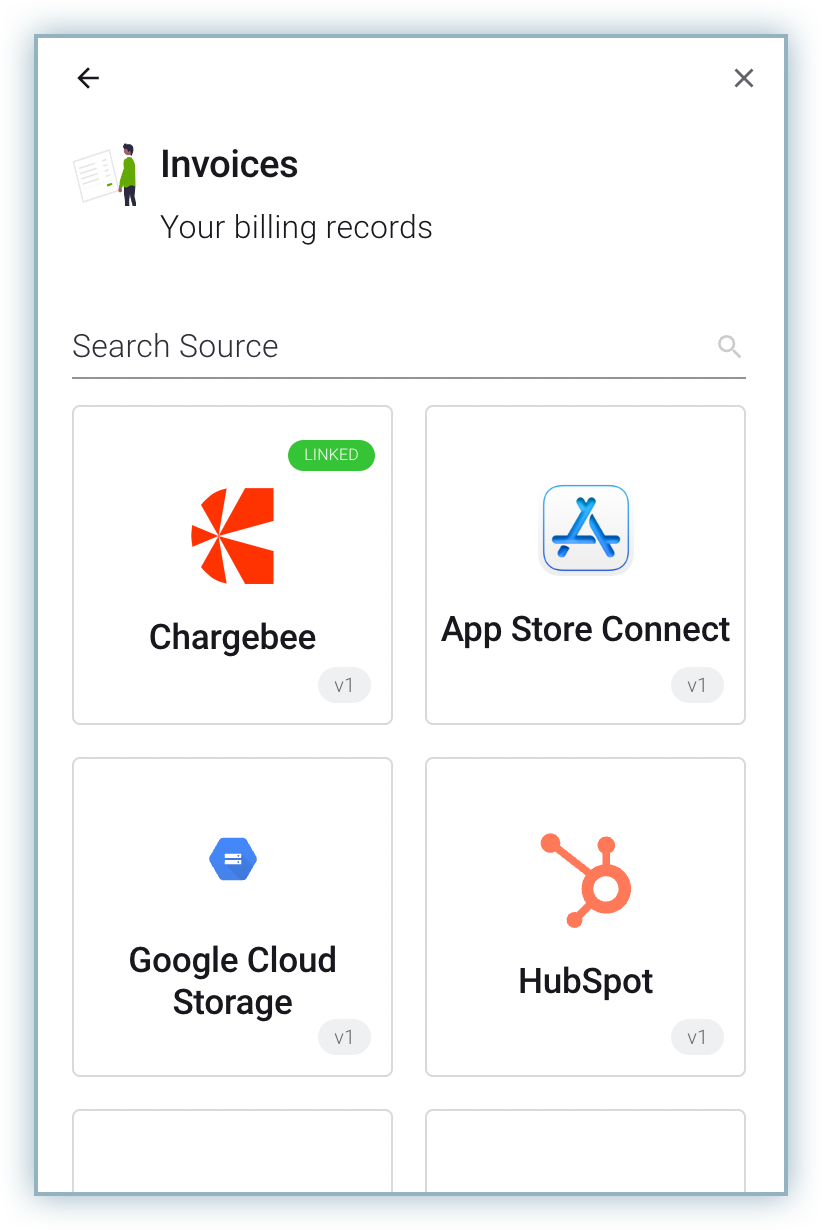The width and height of the screenshot is (822, 1230).
Task: Choose Google Cloud Storage as source
Action: coord(232,917)
